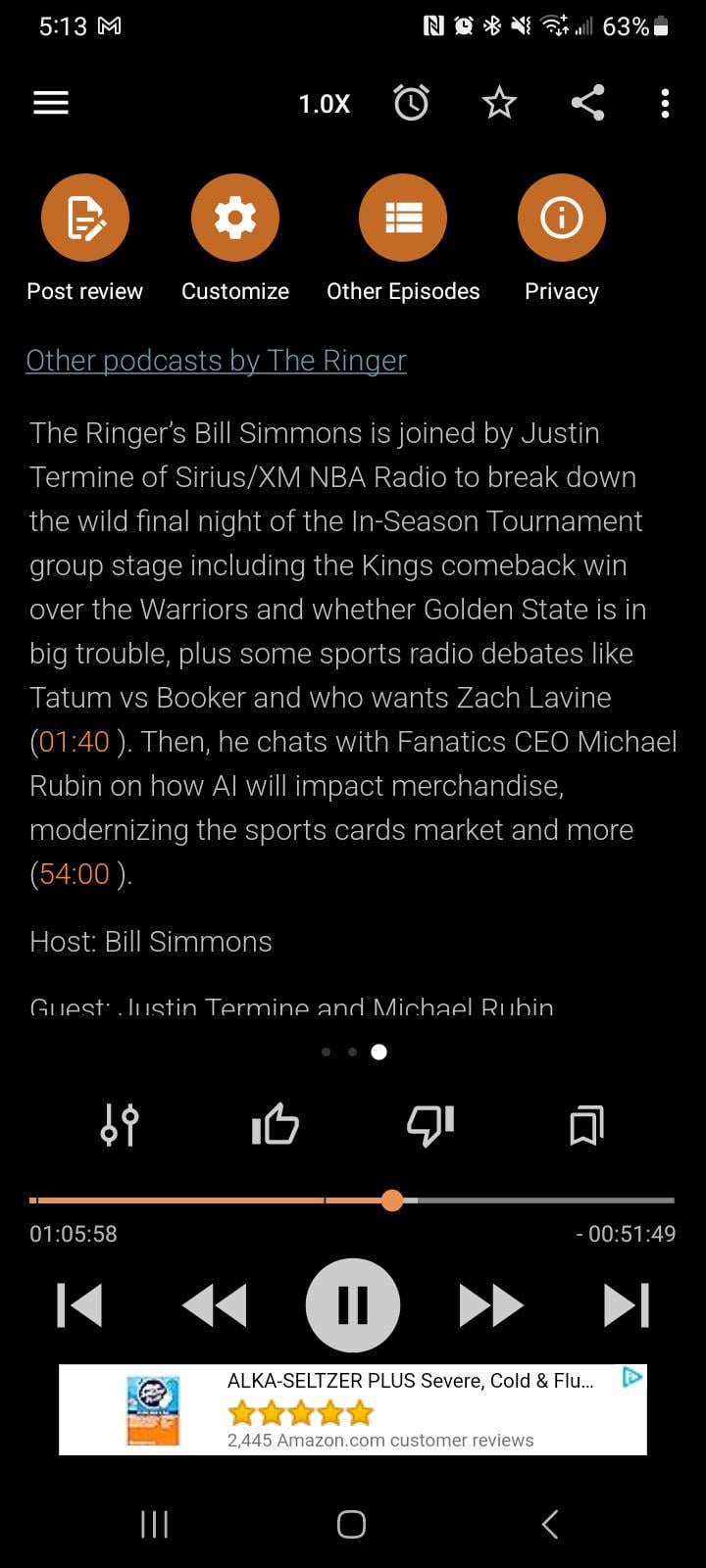Open the audio equalizer settings icon
The image size is (706, 1568).
click(120, 1125)
